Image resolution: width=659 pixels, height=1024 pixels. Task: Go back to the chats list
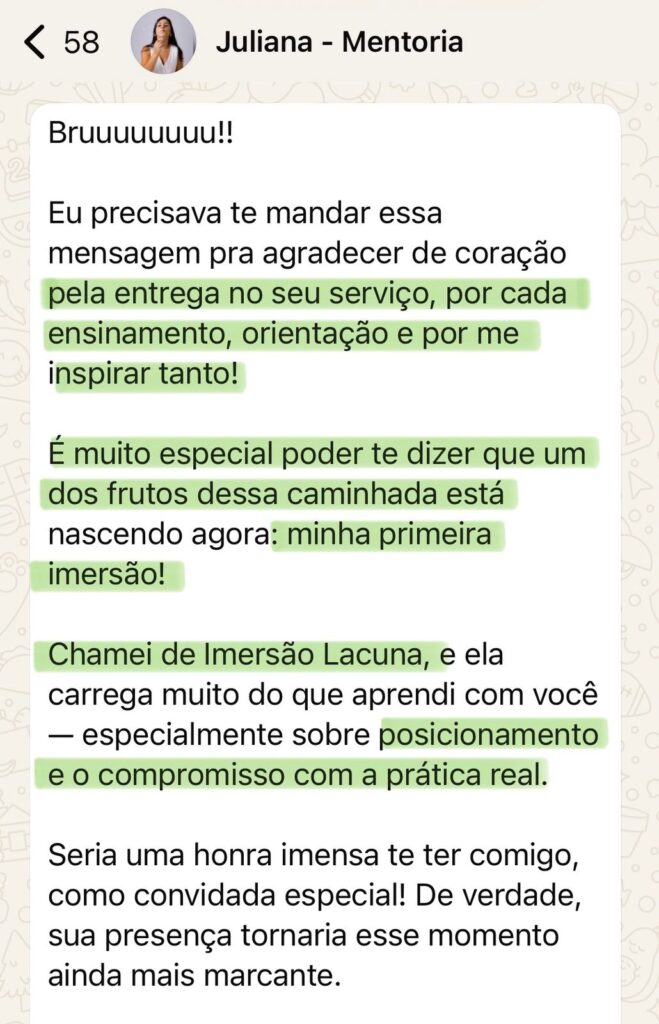pos(36,43)
